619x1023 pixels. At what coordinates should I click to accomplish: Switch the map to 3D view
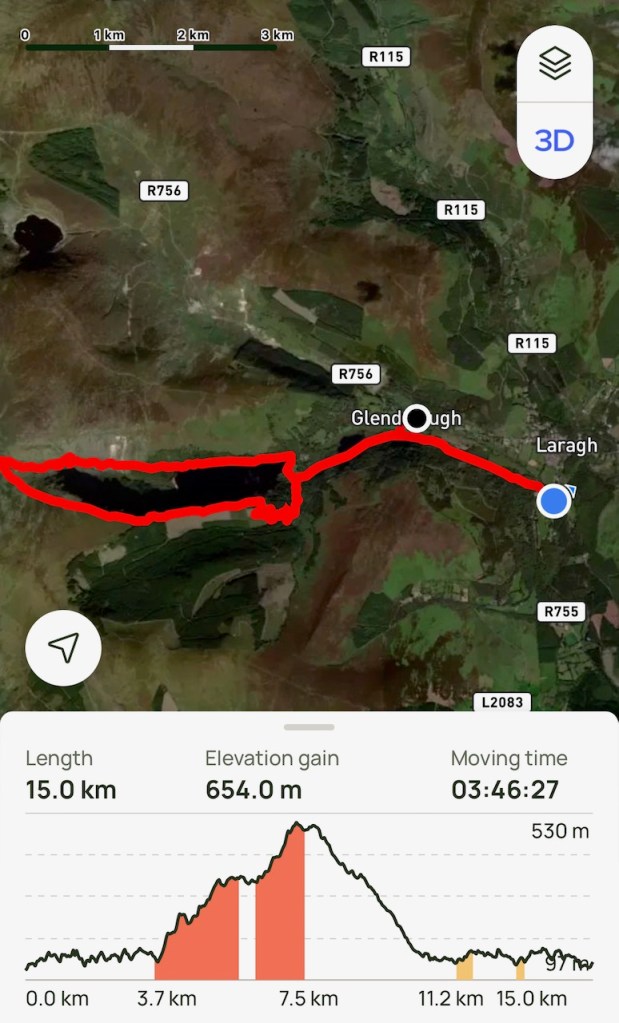click(x=554, y=140)
